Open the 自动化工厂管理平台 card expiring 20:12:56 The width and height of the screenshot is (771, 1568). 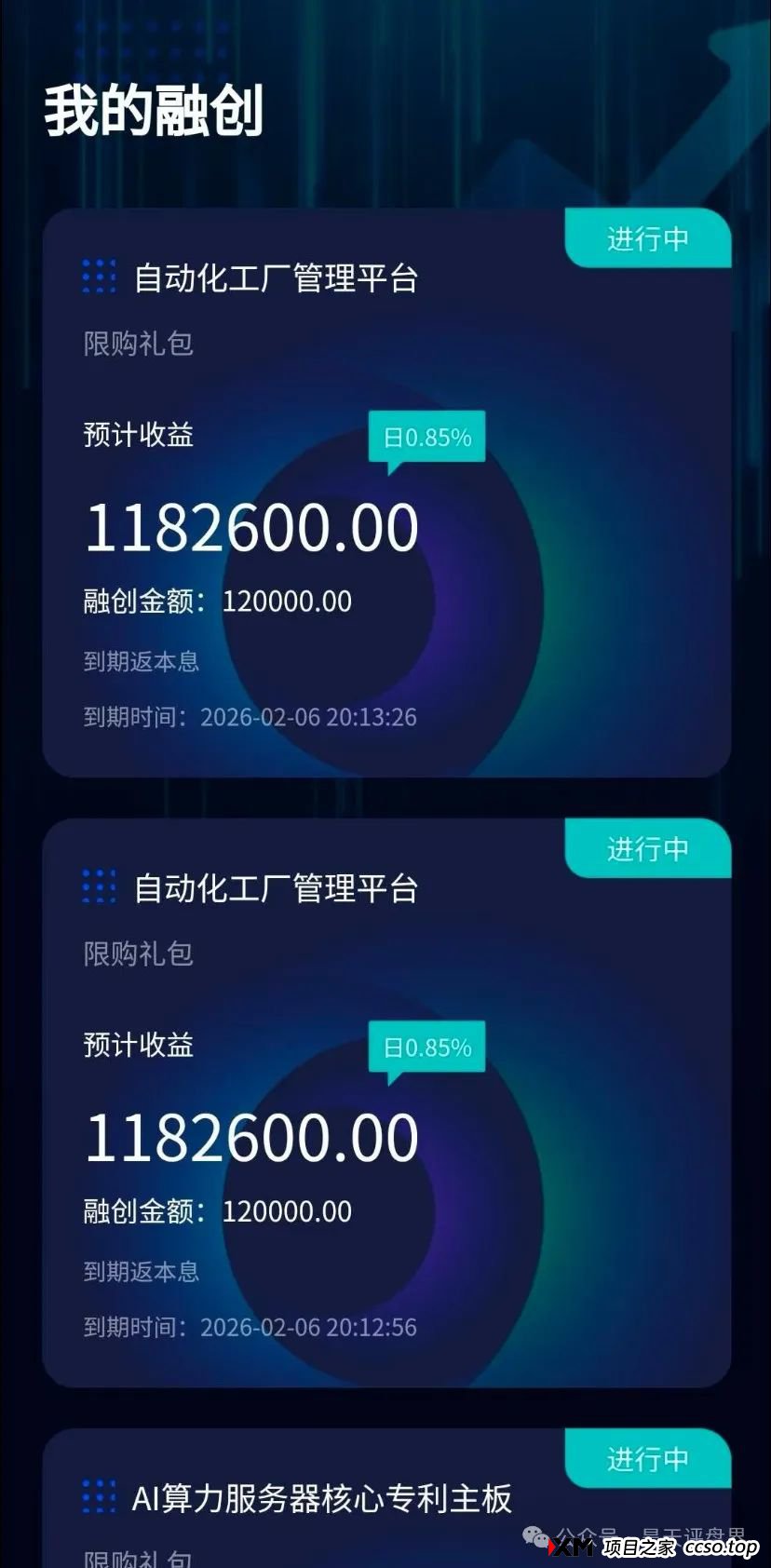(x=385, y=1103)
